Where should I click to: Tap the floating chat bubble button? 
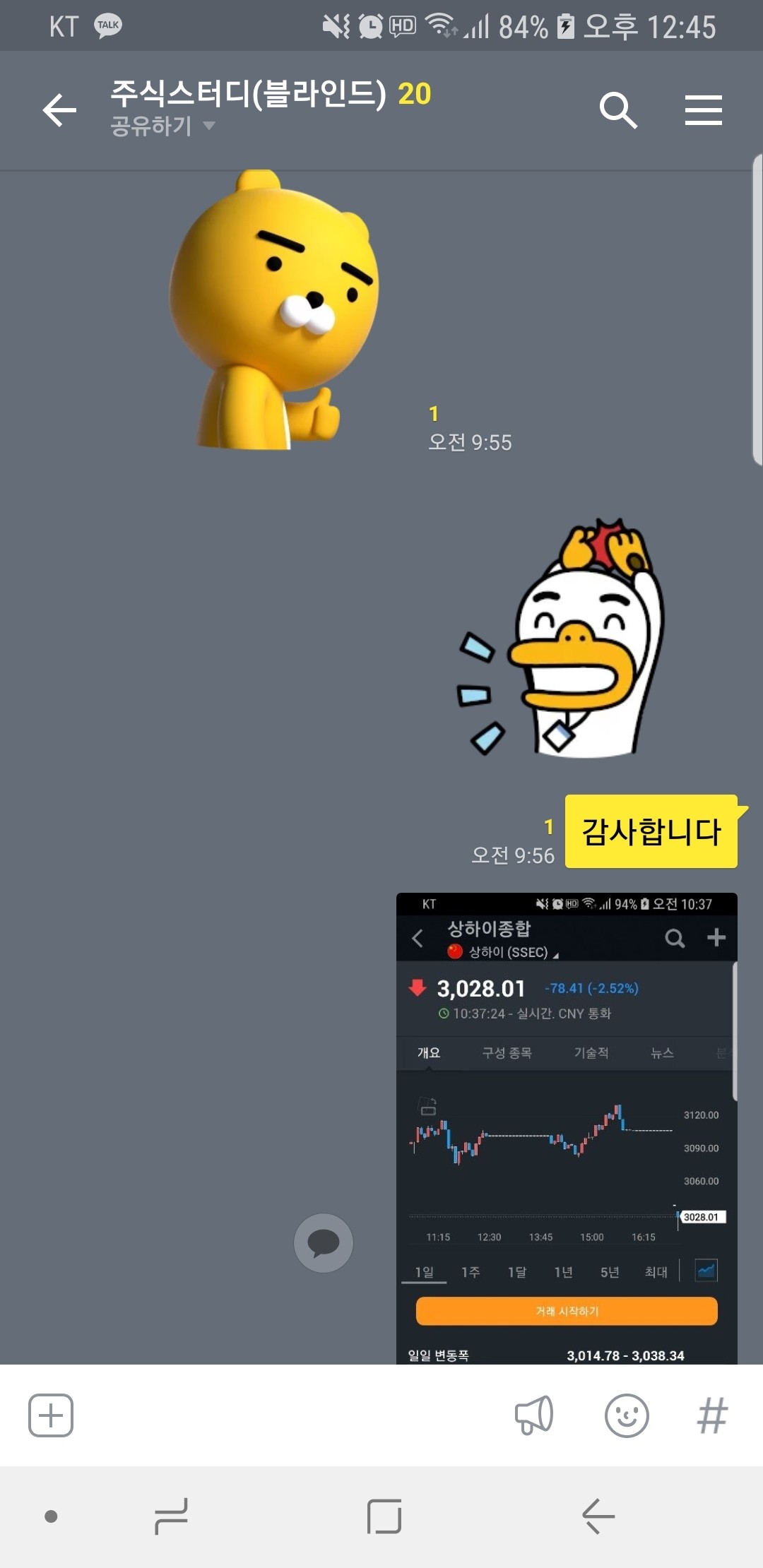pyautogui.click(x=323, y=1243)
